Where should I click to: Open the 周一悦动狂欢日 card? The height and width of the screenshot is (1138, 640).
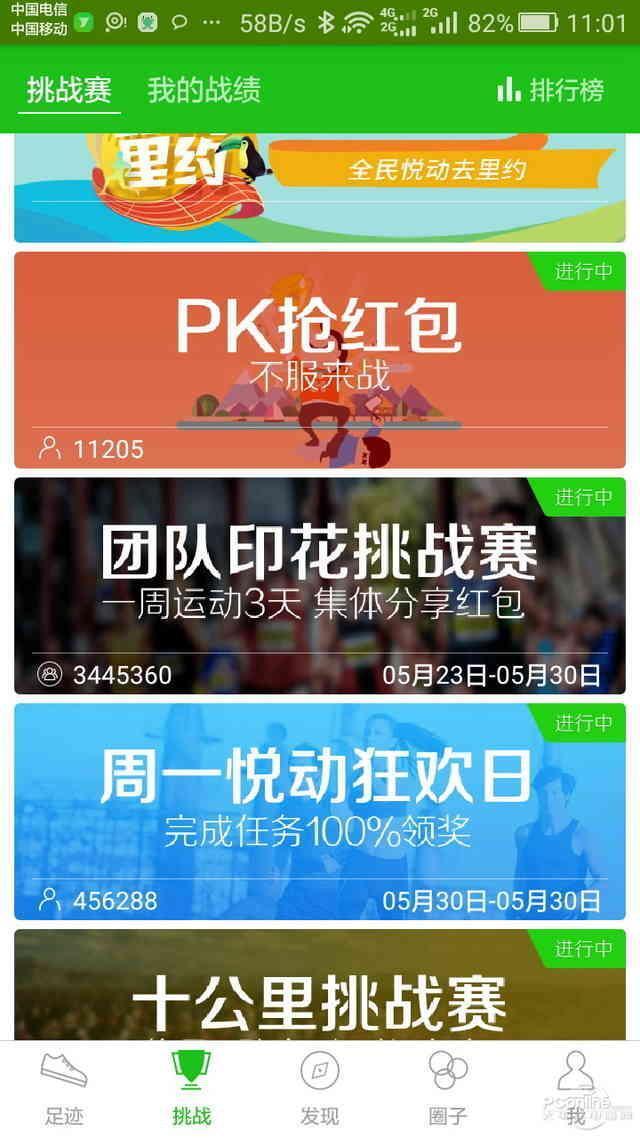320,811
